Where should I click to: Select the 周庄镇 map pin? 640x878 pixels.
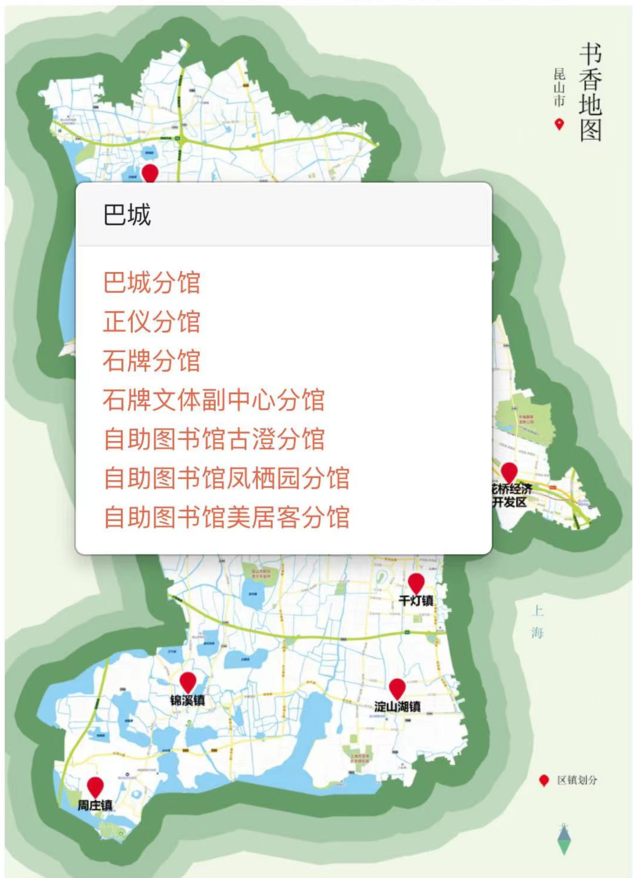coord(95,787)
